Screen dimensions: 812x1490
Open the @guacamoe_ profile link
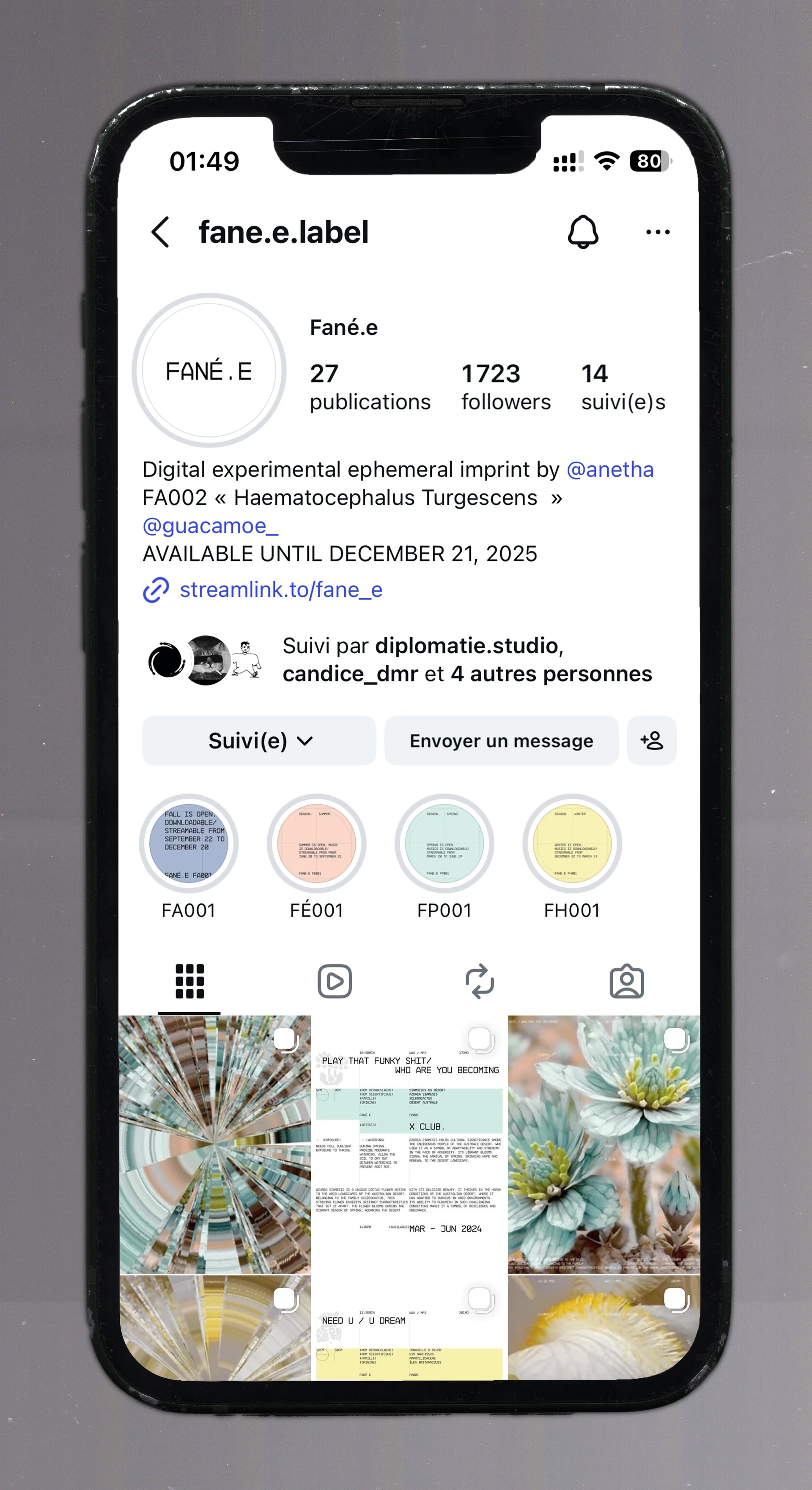210,526
